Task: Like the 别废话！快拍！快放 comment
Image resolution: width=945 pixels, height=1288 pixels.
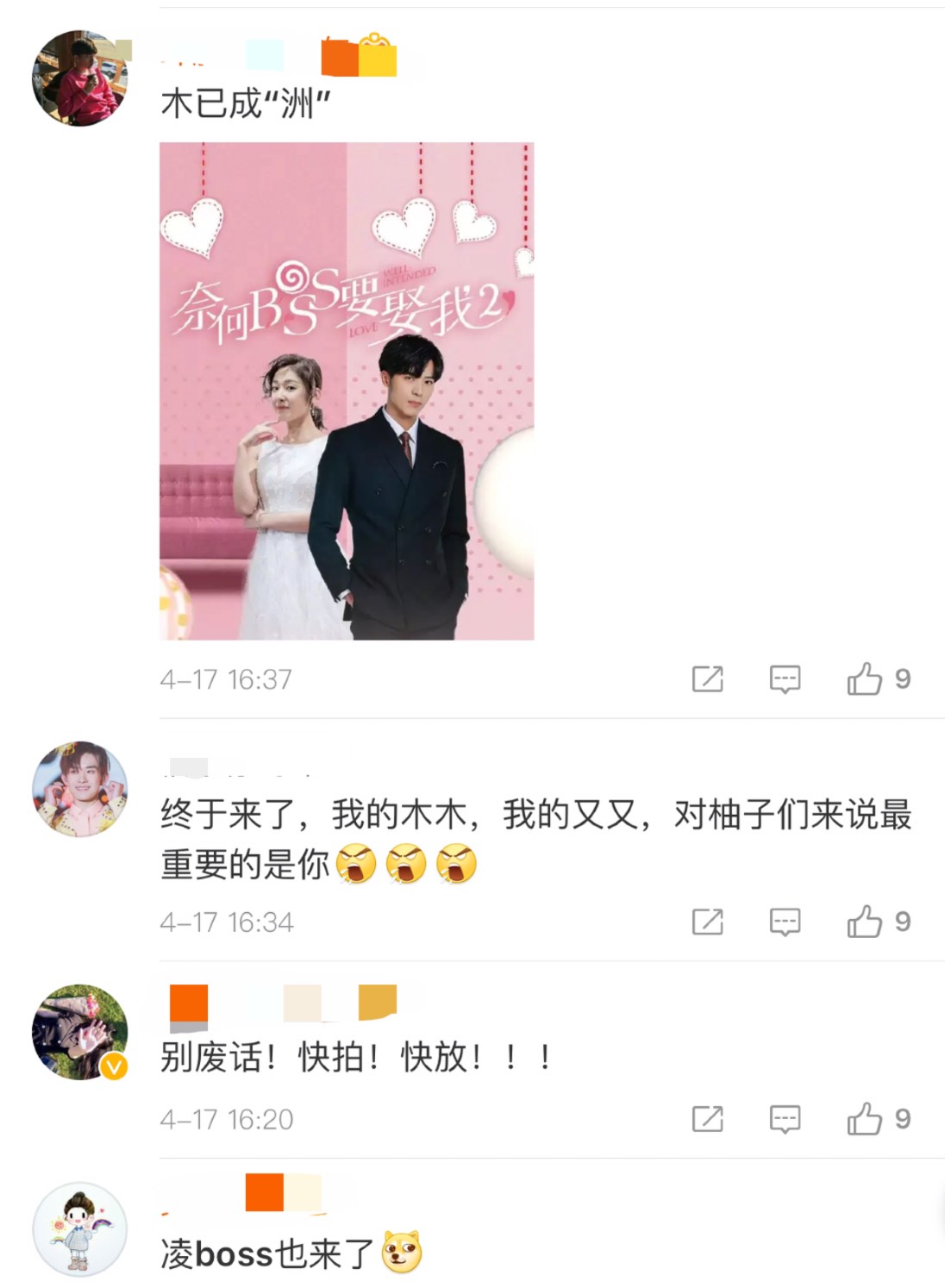Action: [865, 1119]
